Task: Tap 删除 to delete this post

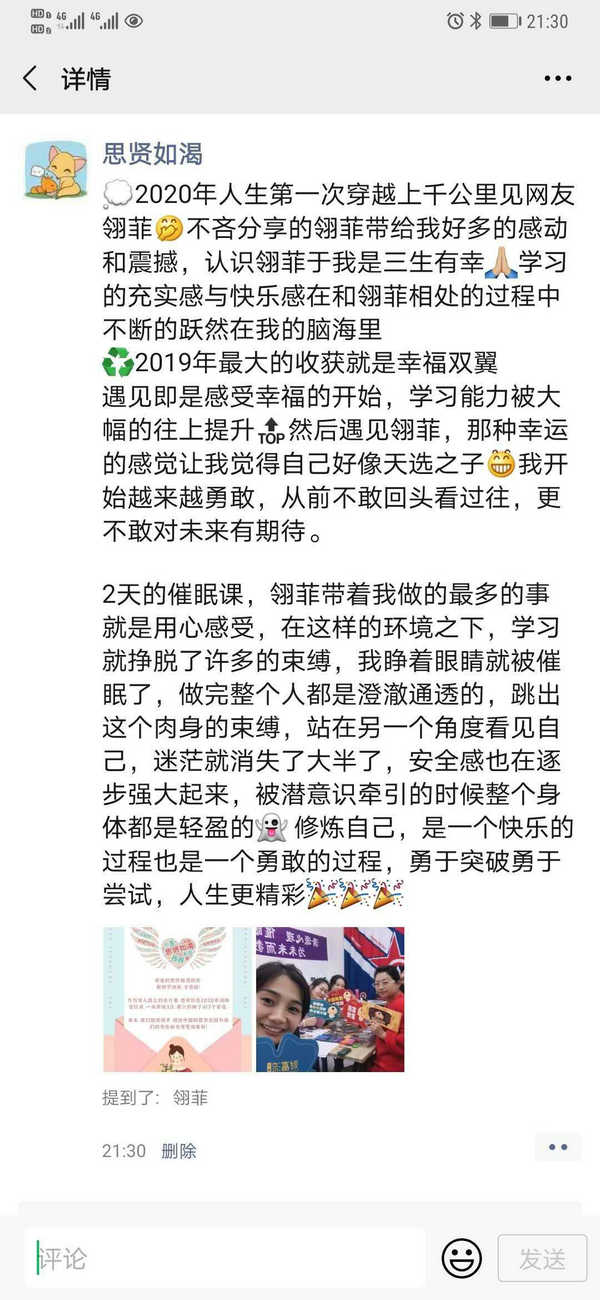Action: tap(179, 1151)
